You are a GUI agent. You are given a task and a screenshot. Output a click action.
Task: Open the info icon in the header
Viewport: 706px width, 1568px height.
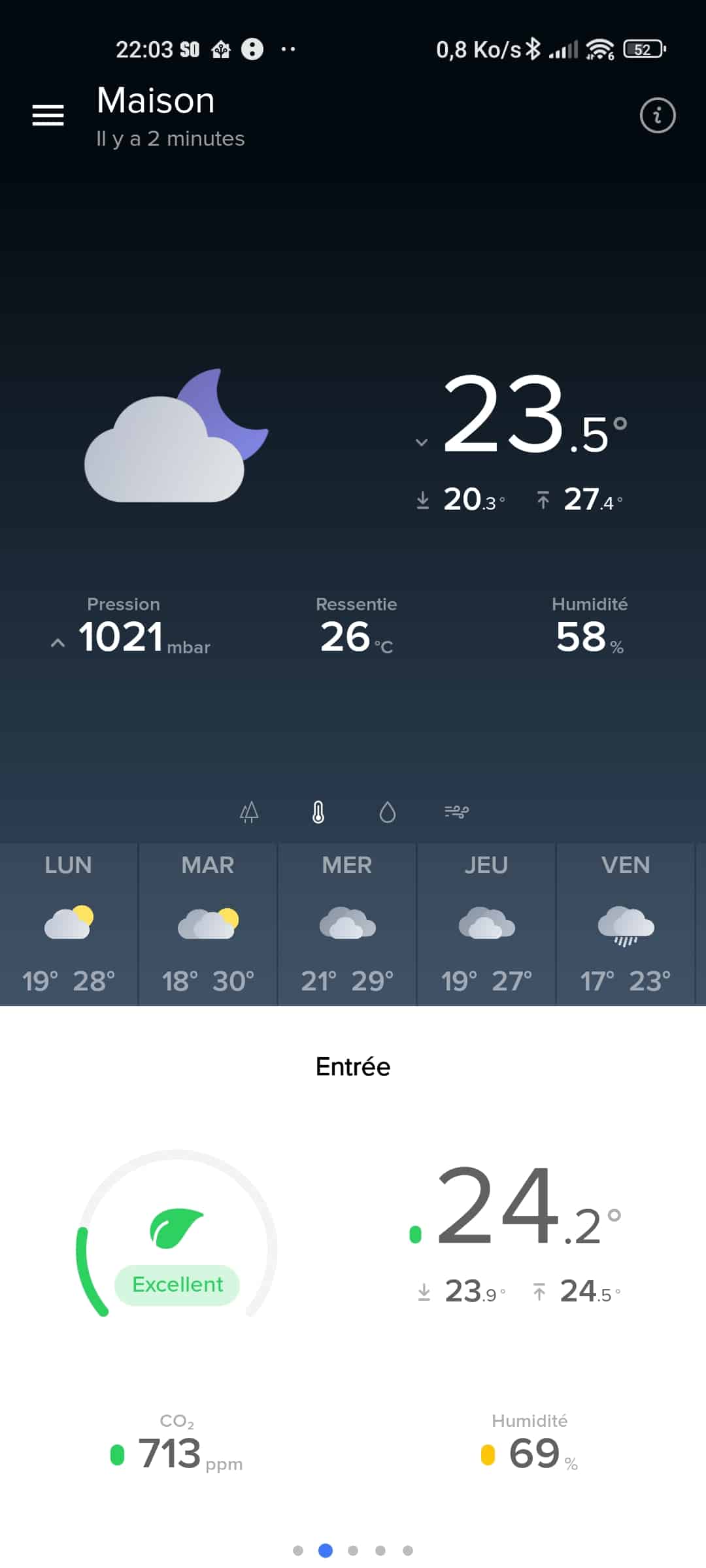(x=657, y=116)
